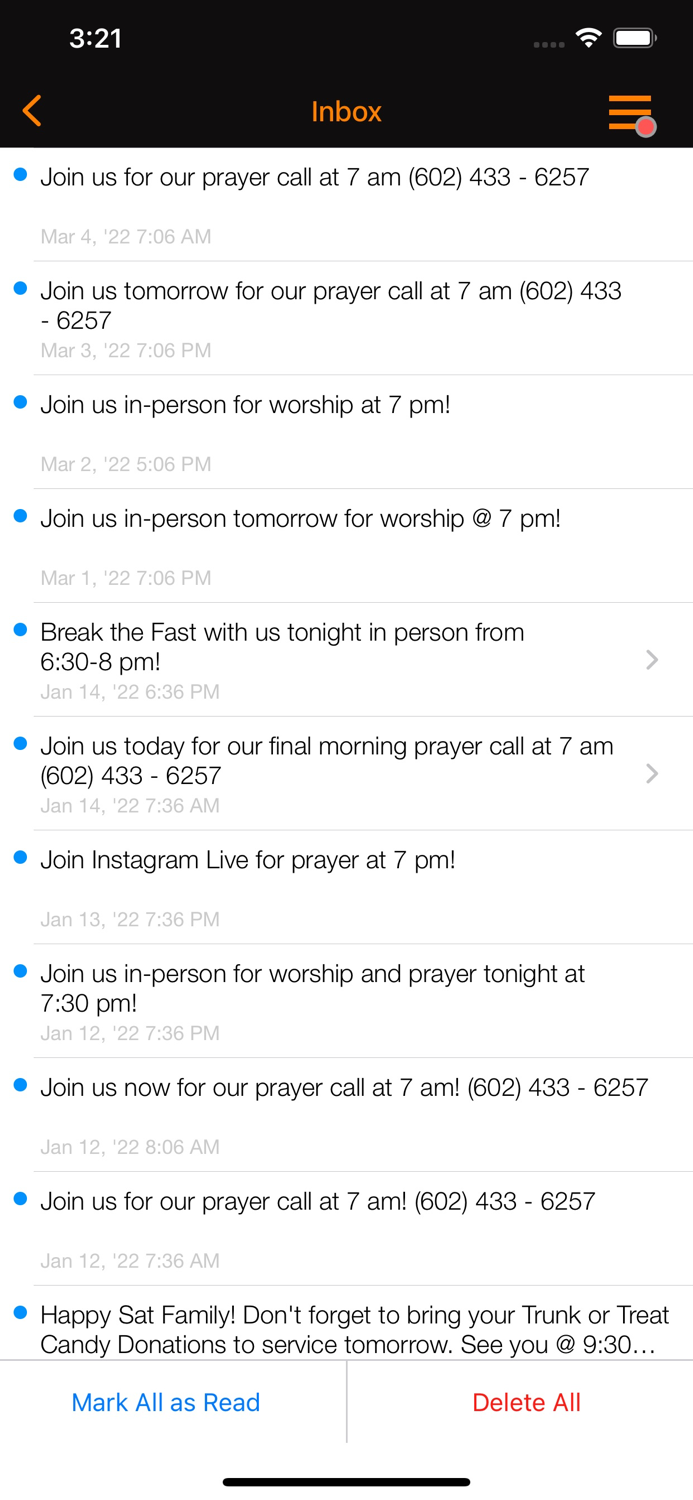The height and width of the screenshot is (1500, 693).
Task: Tap Delete All
Action: coord(527,1402)
